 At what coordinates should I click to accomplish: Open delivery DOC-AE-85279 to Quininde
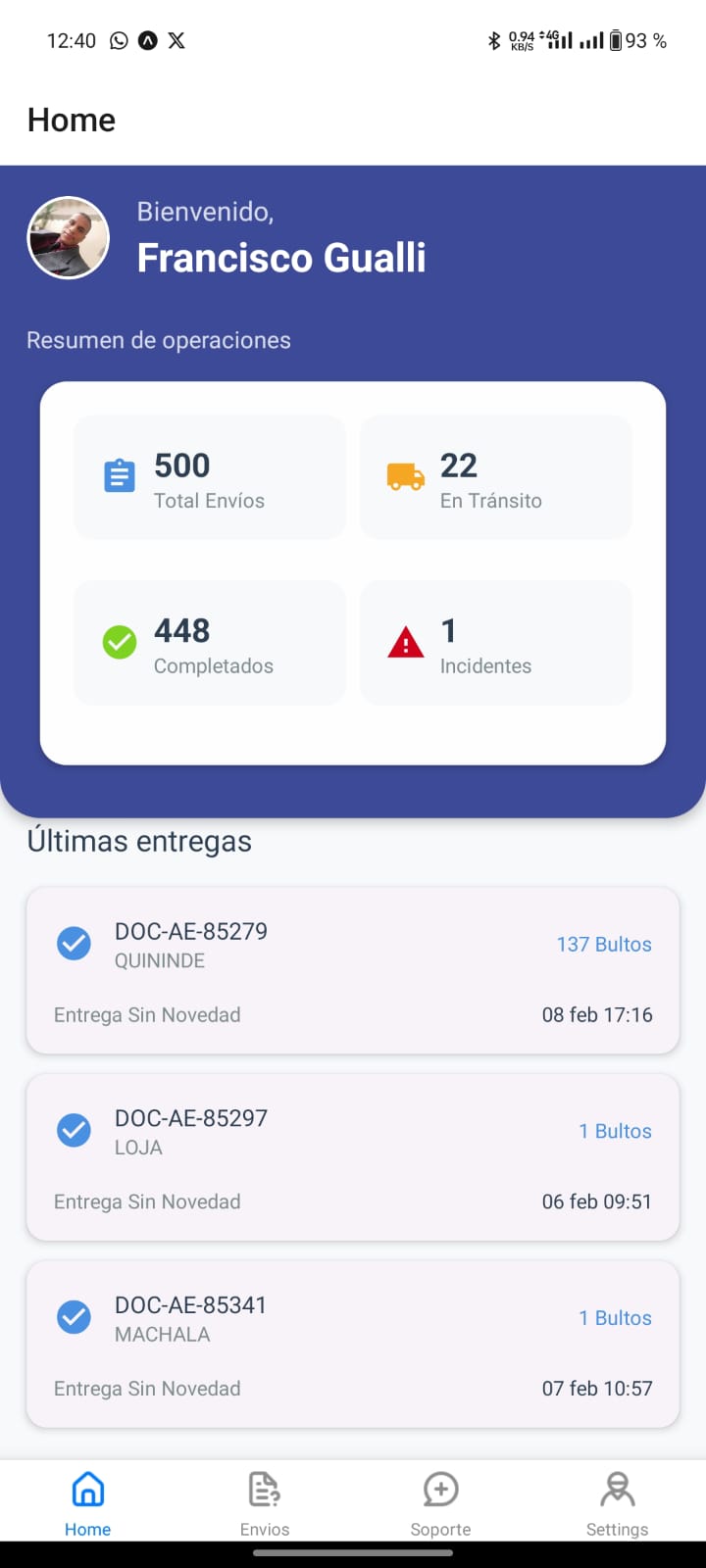353,970
